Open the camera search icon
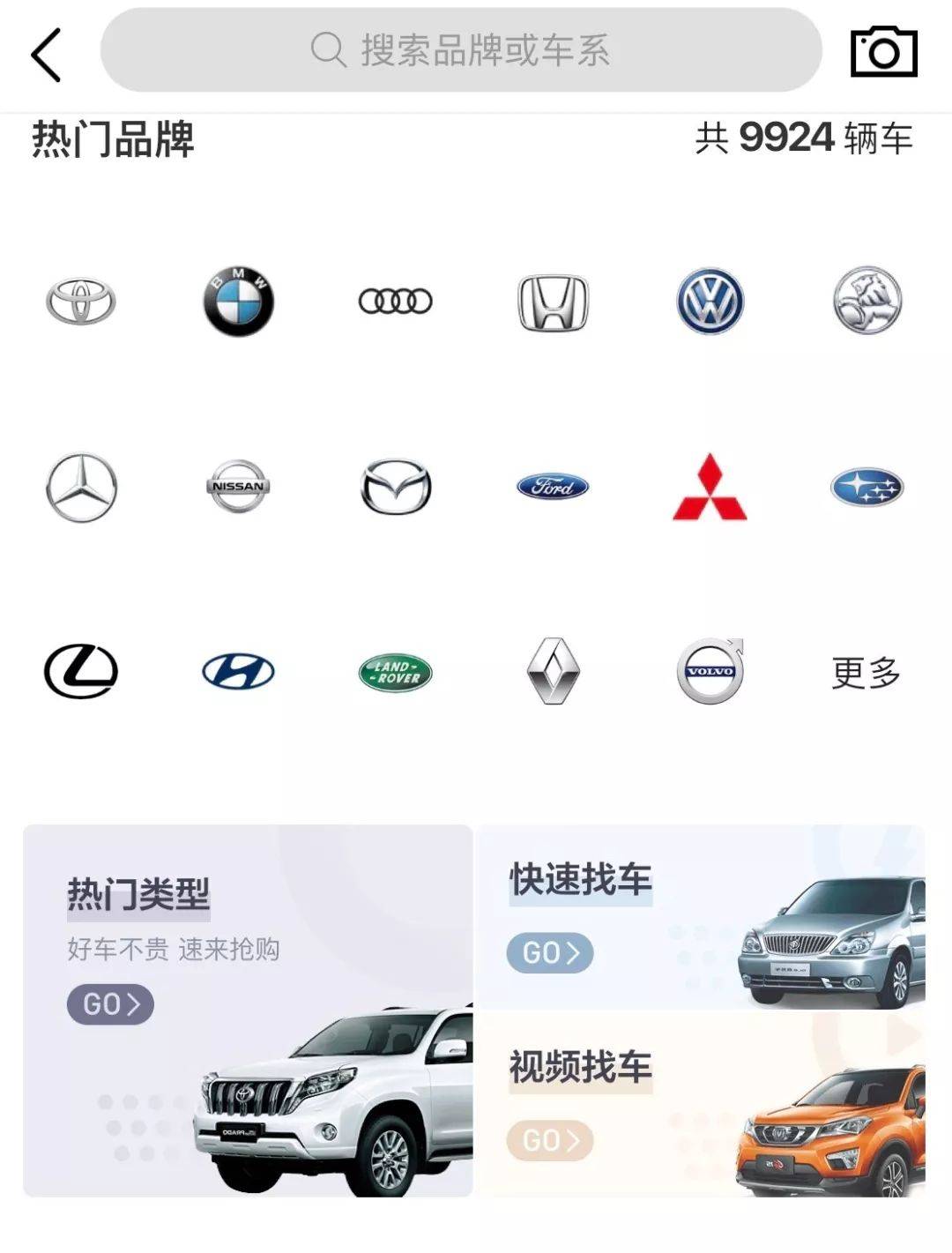The image size is (952, 1253). (x=883, y=52)
